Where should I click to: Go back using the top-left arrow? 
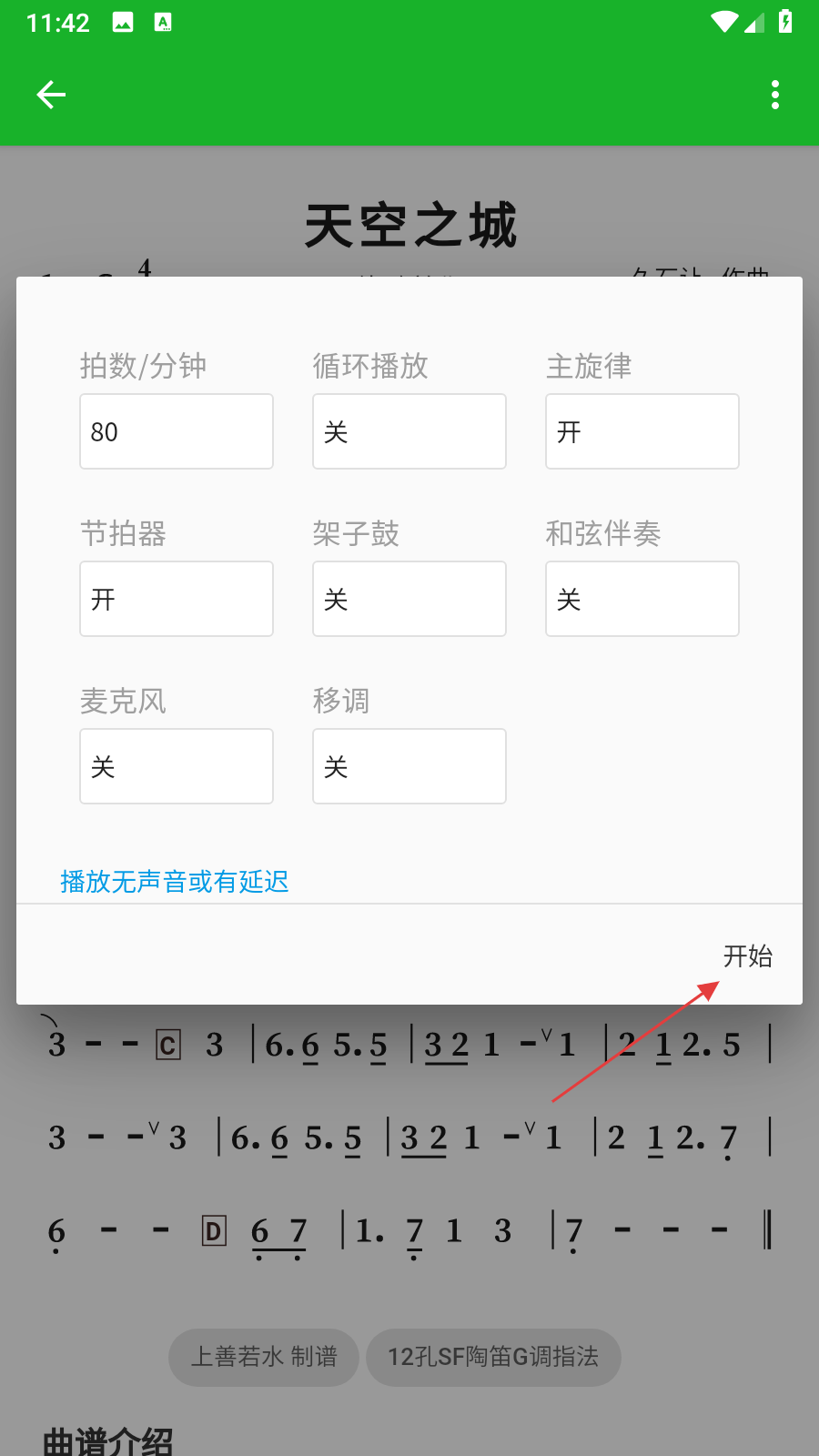click(51, 95)
